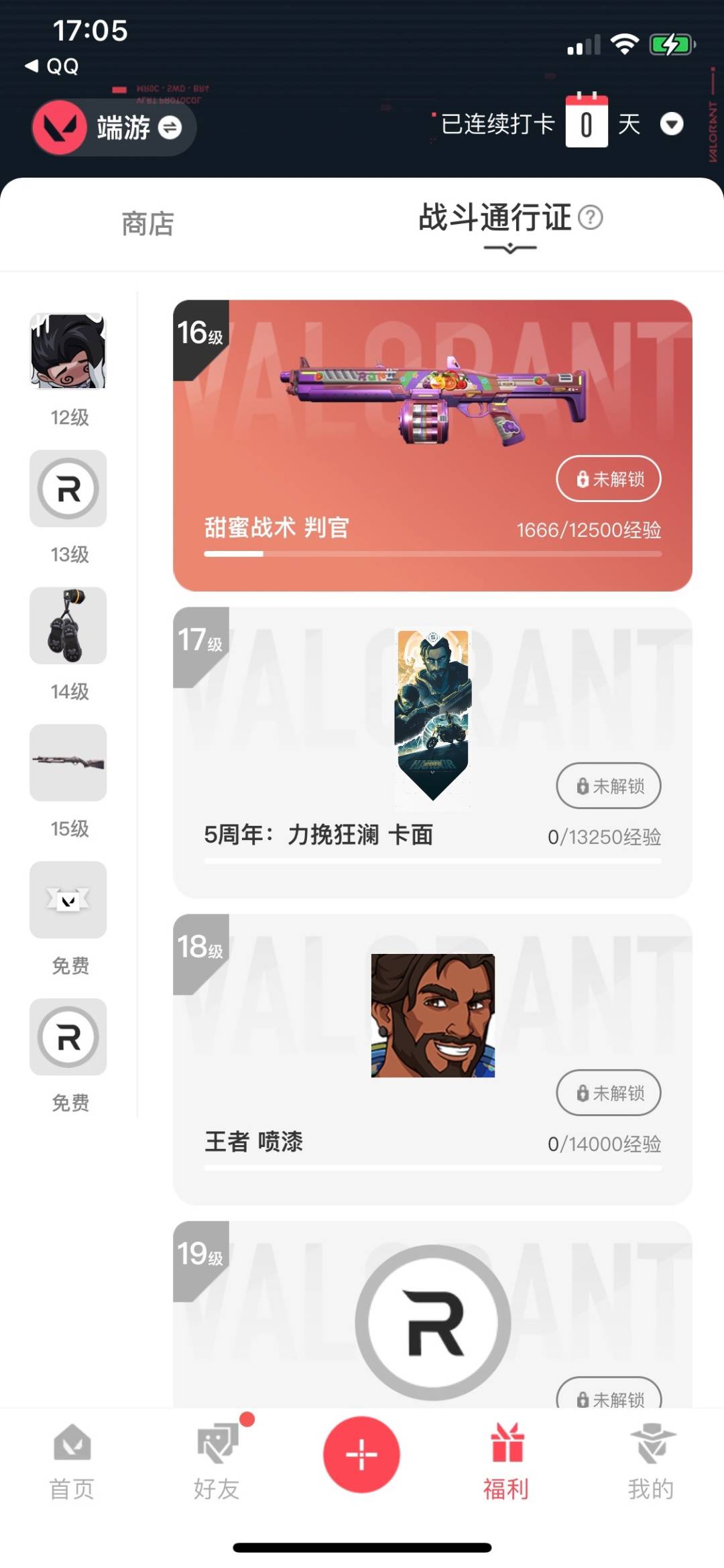Open the level 16 甜蜜战术 判官 card
This screenshot has width=724, height=1568.
pos(432,445)
